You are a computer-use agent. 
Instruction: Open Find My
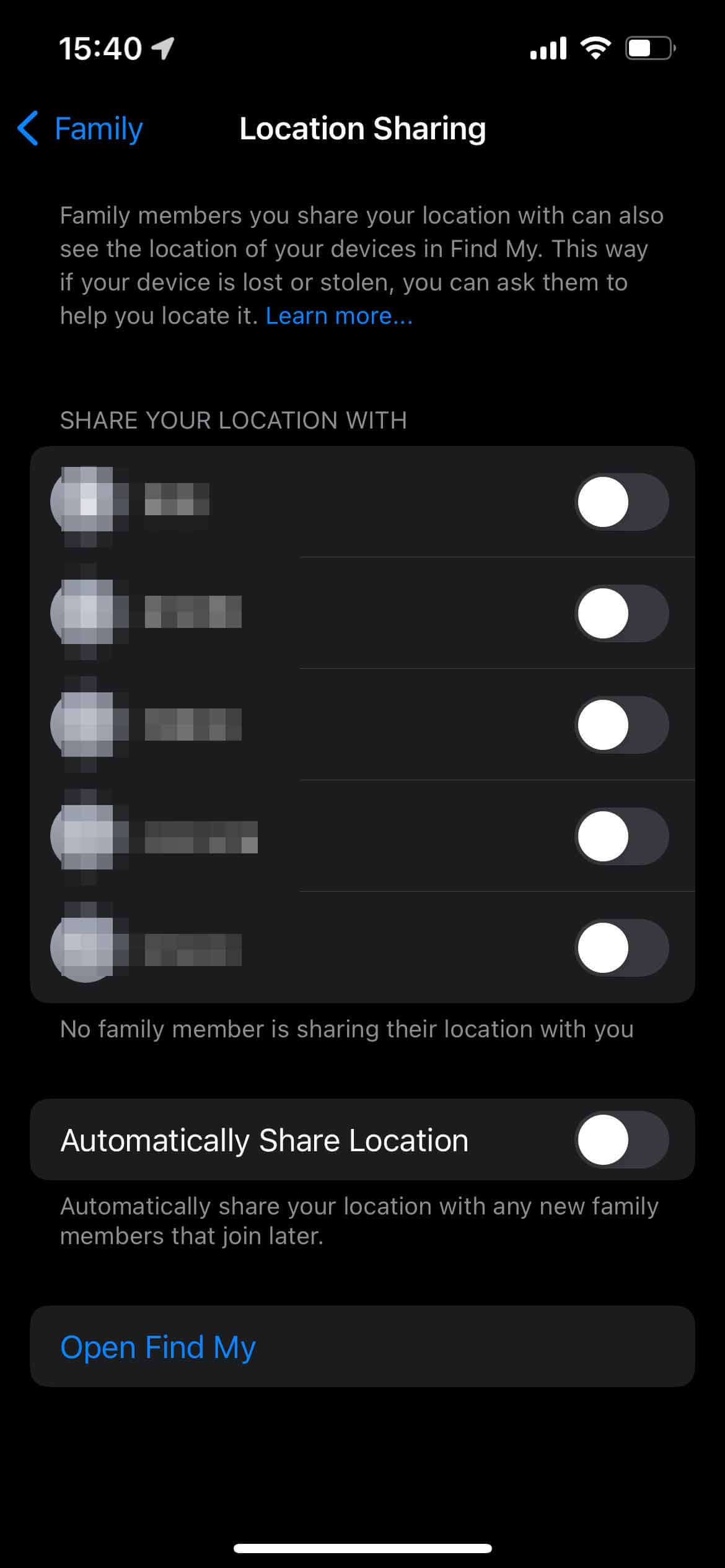(158, 1347)
